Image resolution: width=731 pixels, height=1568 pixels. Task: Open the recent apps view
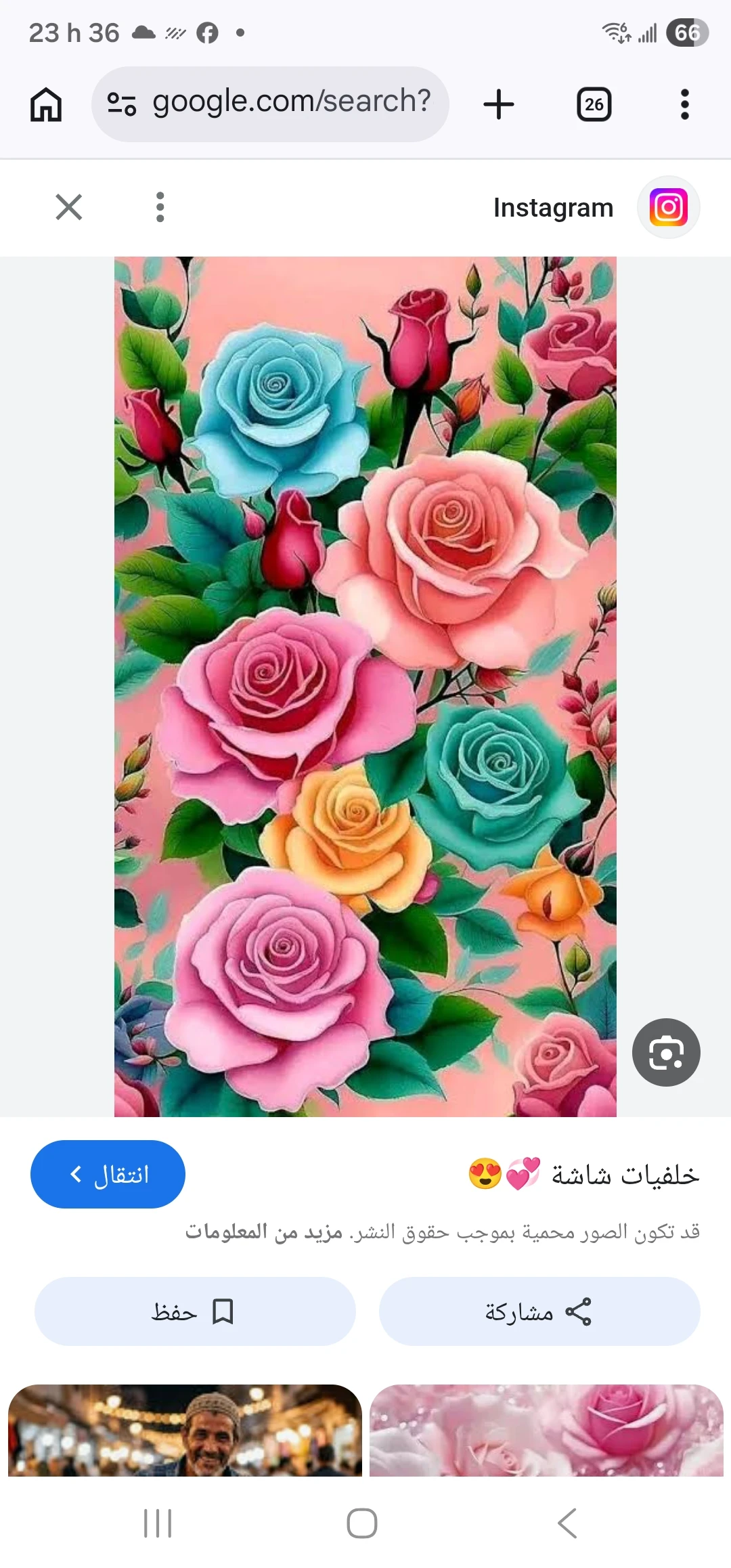coord(158,1523)
